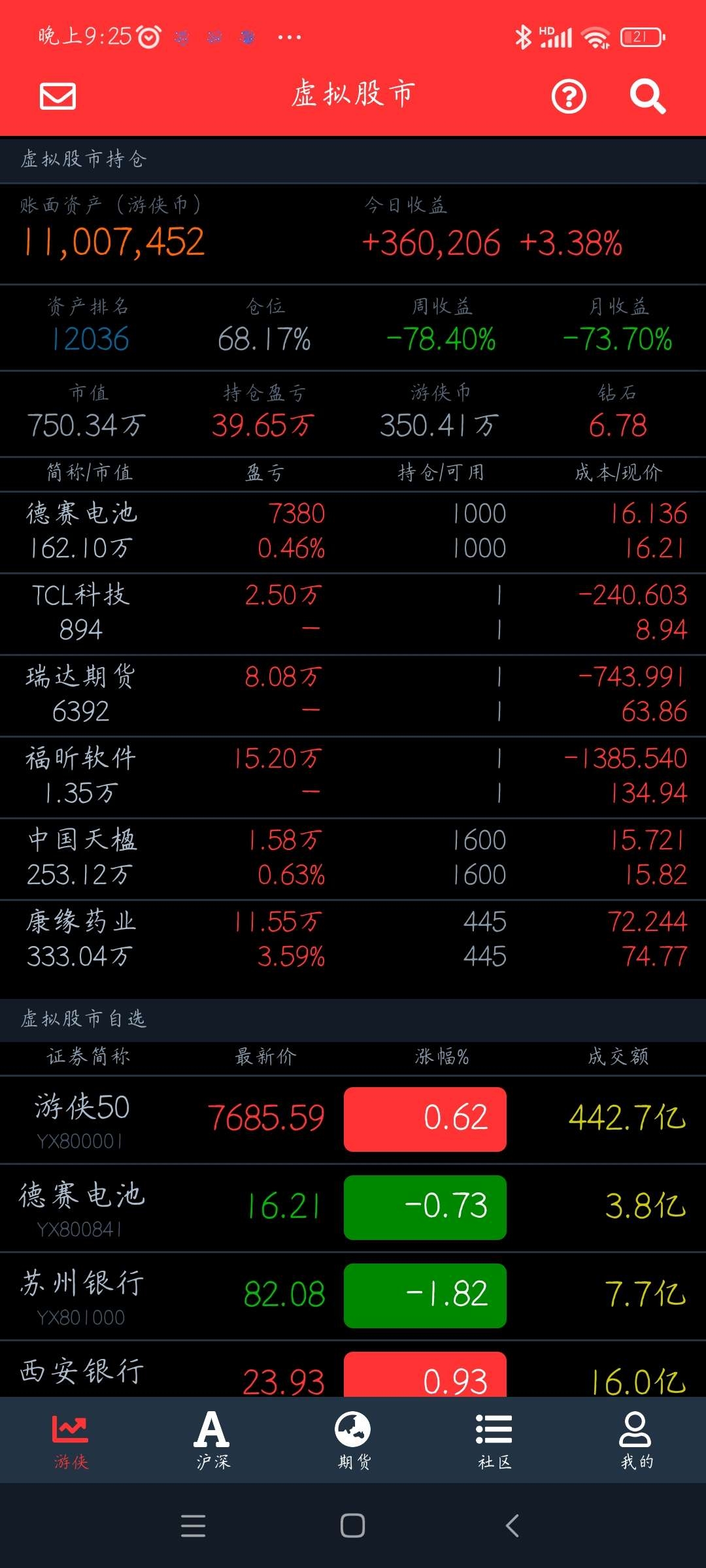Image resolution: width=706 pixels, height=1568 pixels.
Task: Open 德赛电池 YX800841 in the watchlist
Action: [x=353, y=1208]
